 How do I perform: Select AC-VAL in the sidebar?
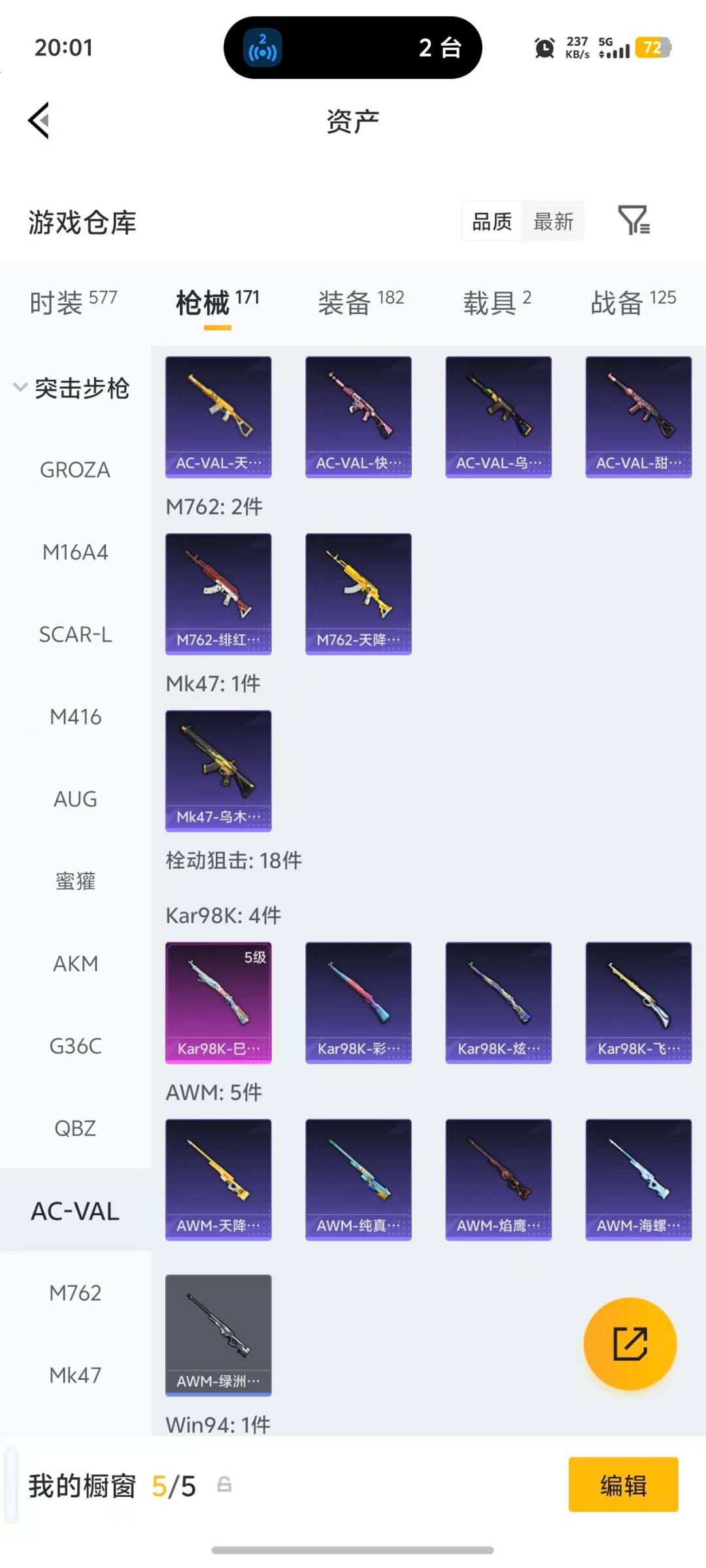75,1211
